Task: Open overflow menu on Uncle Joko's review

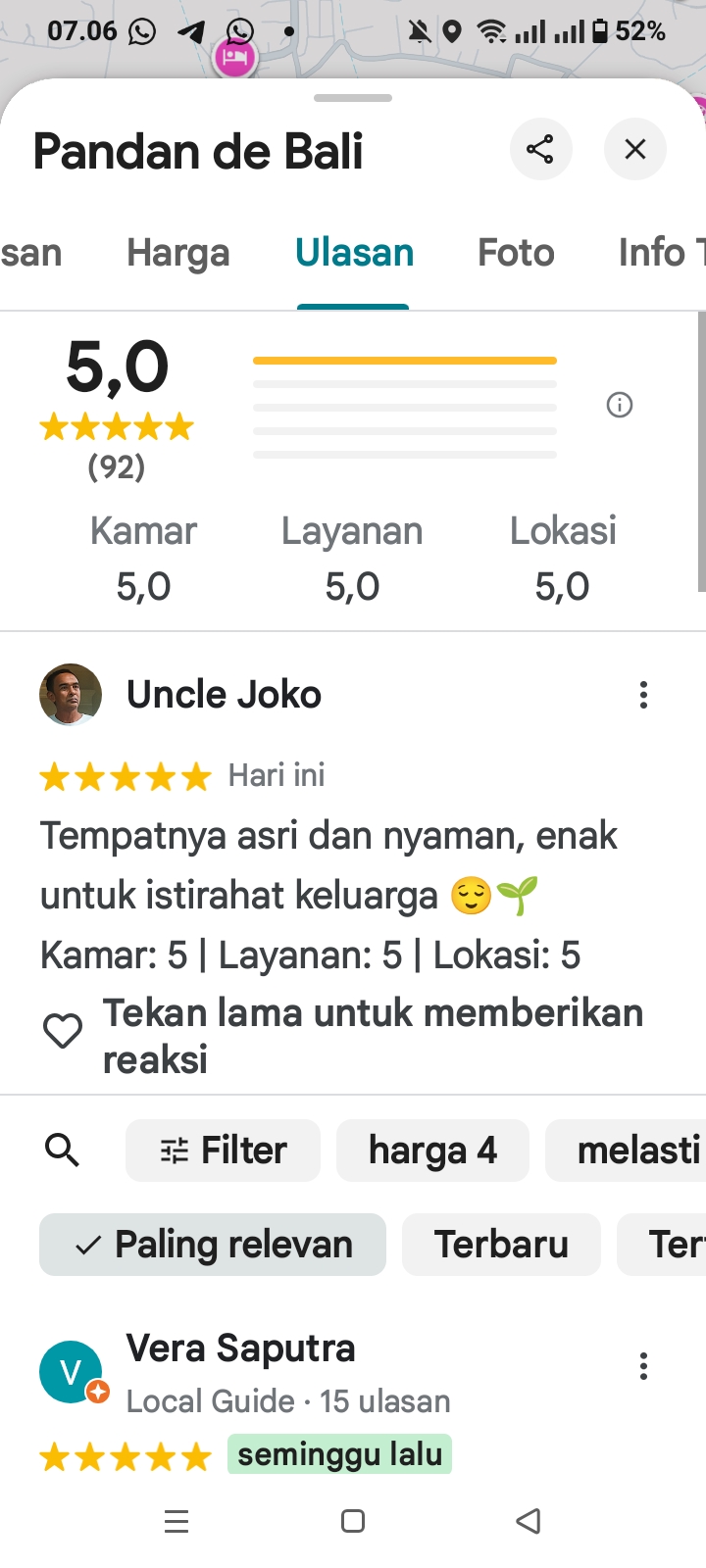Action: [x=643, y=695]
